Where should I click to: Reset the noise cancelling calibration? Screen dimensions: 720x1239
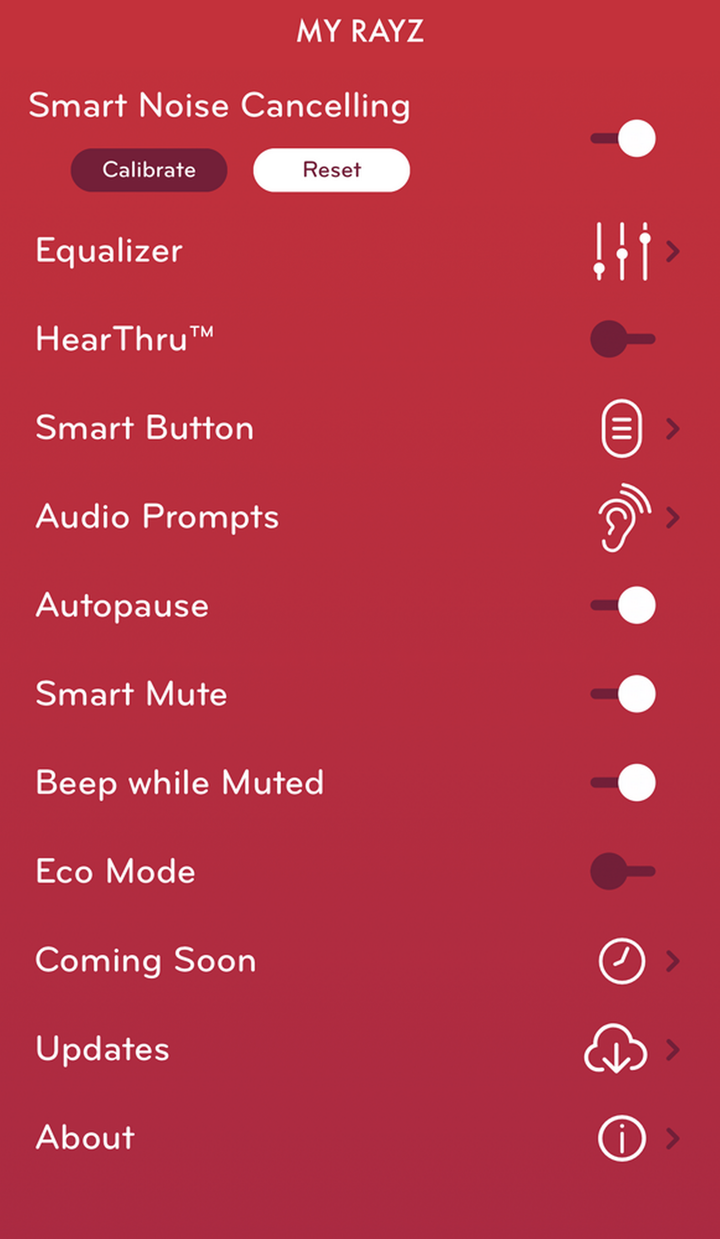(x=331, y=170)
